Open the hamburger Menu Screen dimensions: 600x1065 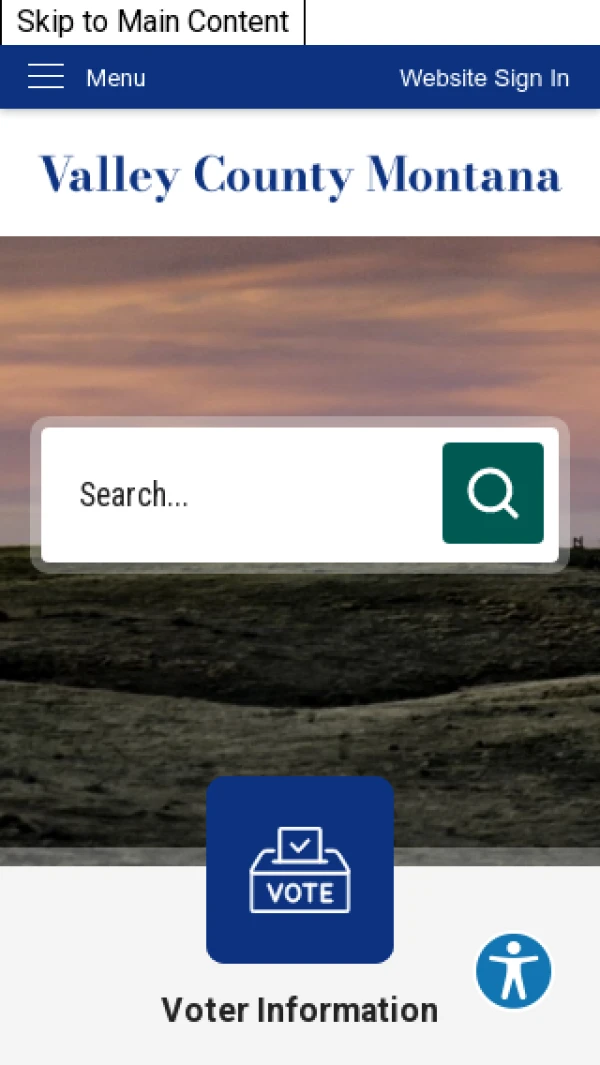(x=86, y=77)
